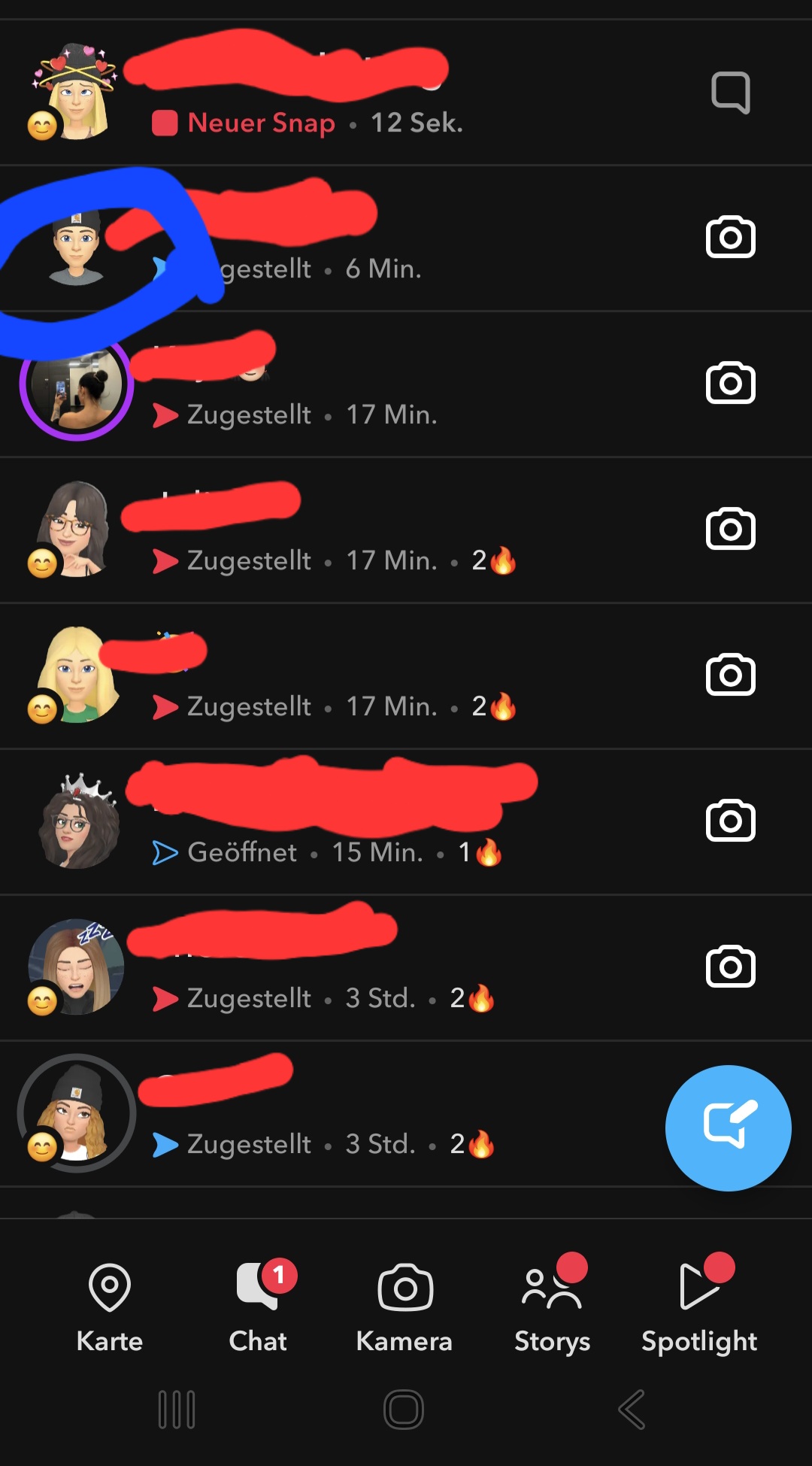Tap the system home button

pyautogui.click(x=404, y=1409)
